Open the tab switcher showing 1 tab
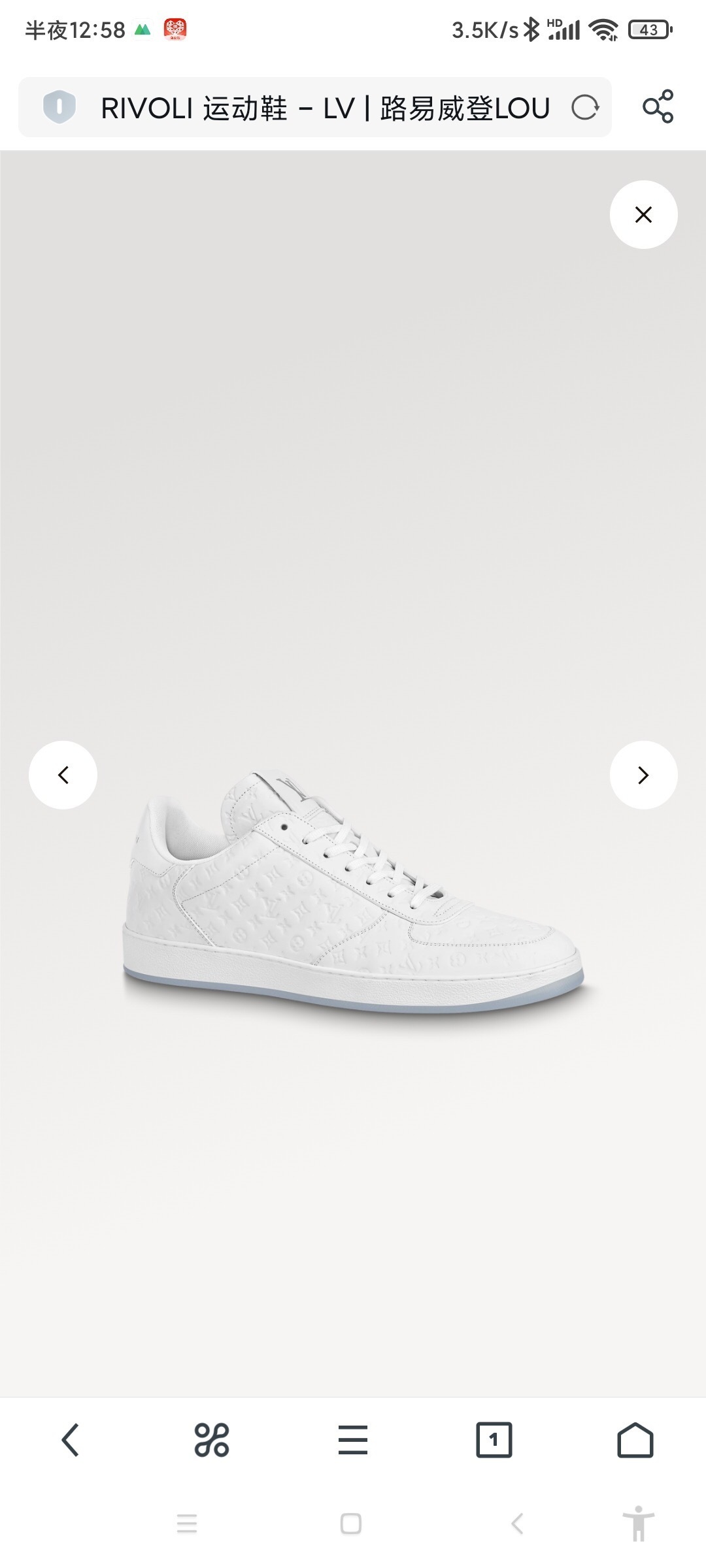 [494, 1440]
